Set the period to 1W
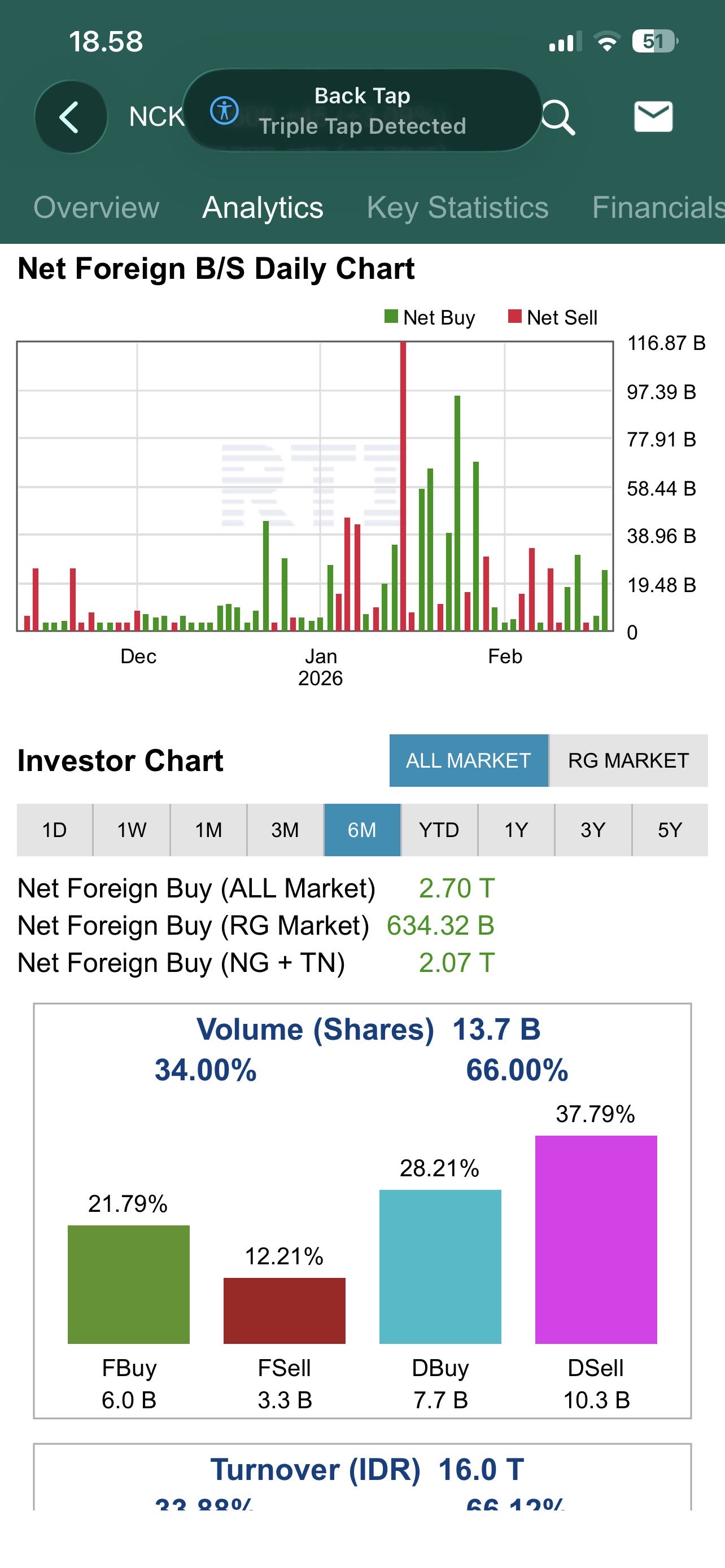Viewport: 725px width, 1568px height. pyautogui.click(x=132, y=830)
